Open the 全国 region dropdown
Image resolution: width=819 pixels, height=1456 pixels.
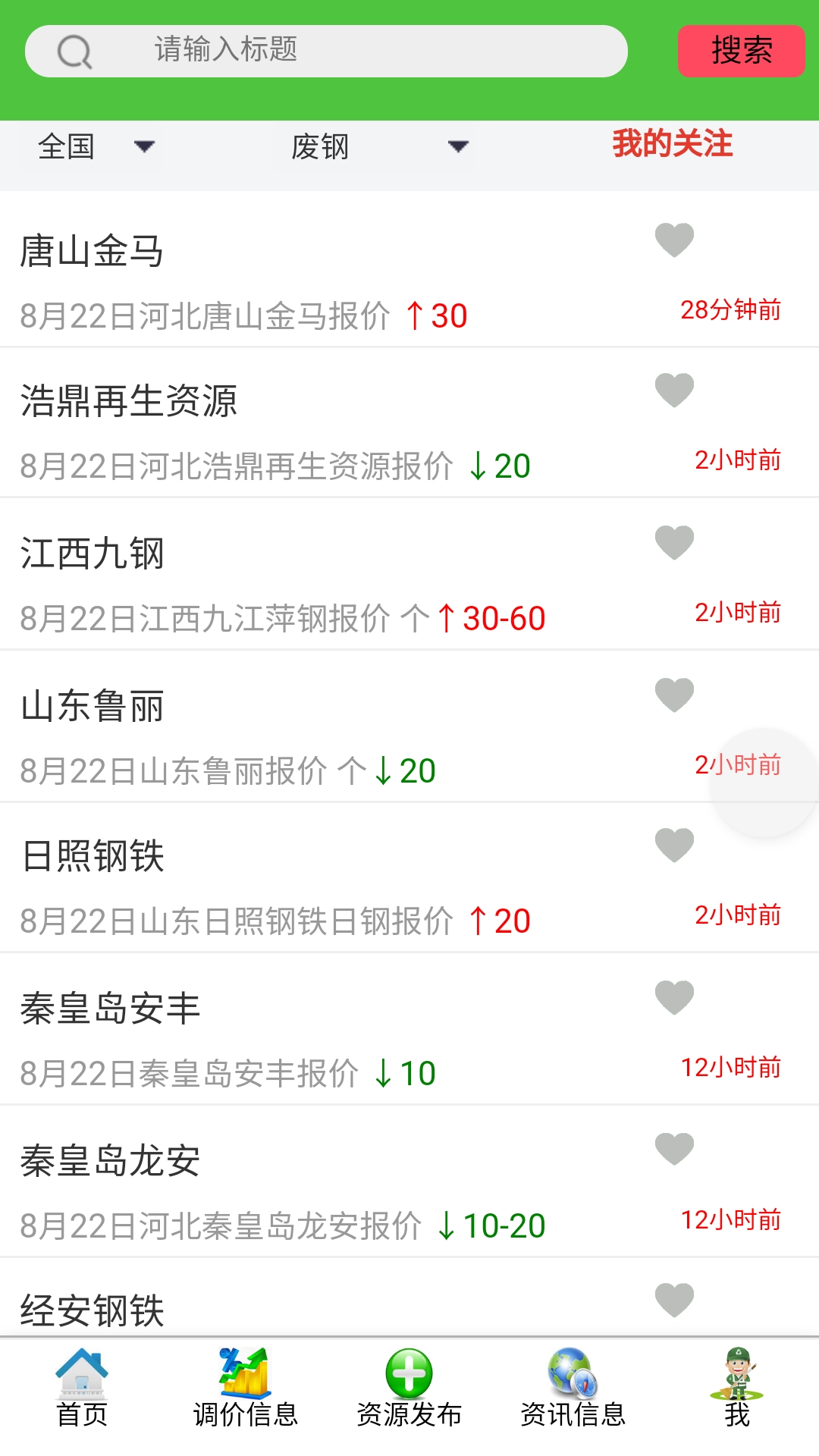click(x=91, y=146)
